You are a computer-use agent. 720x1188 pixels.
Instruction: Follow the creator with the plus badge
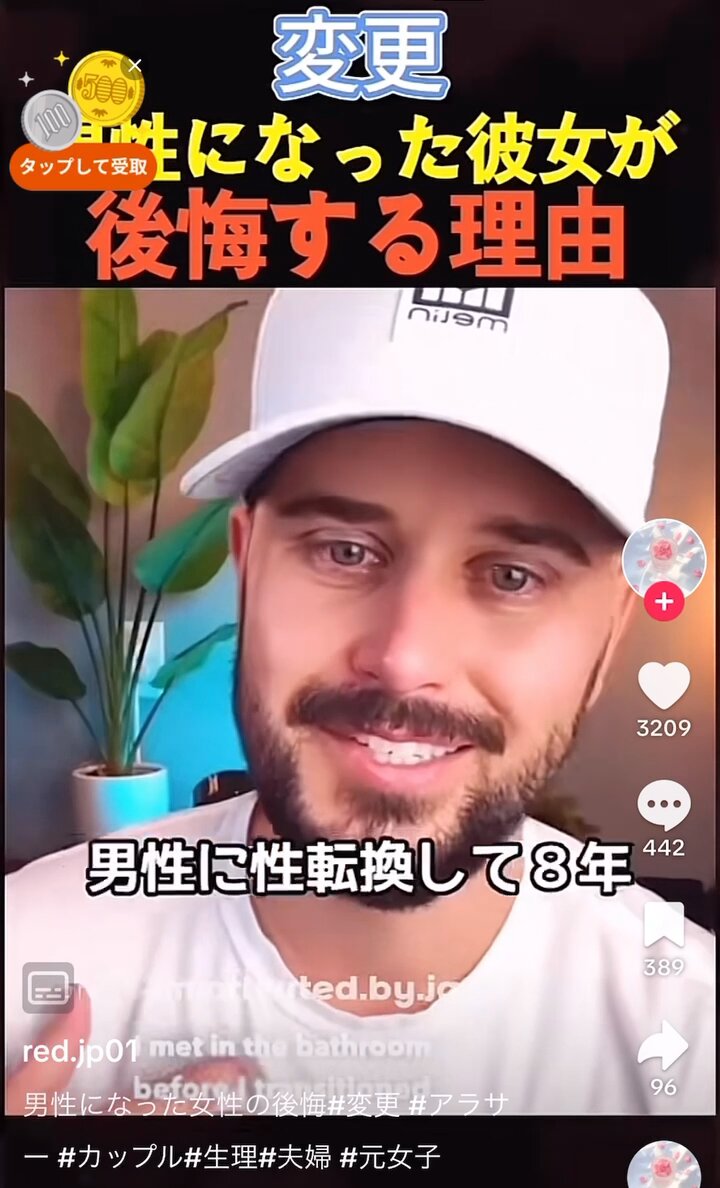pos(664,602)
